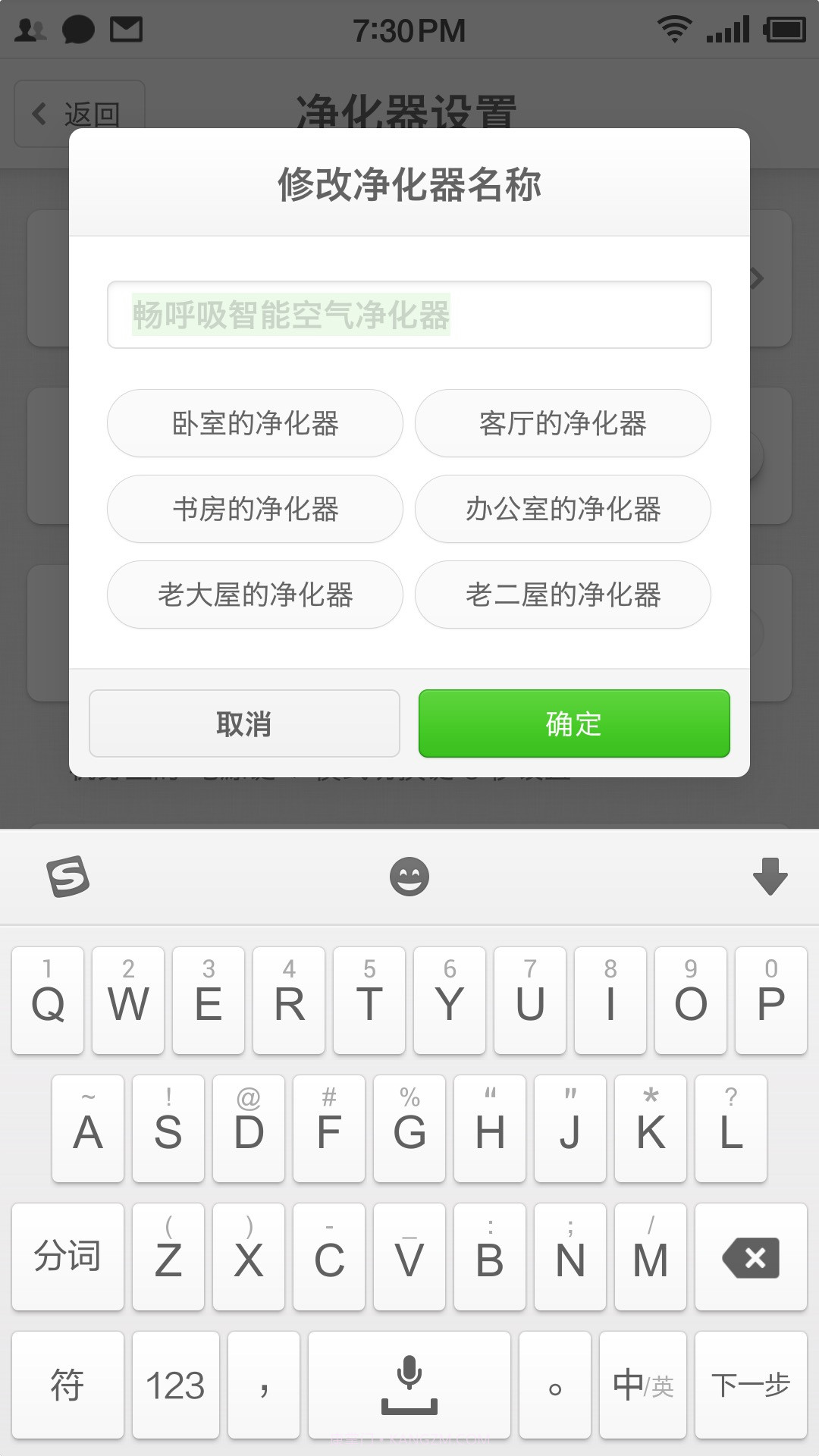Select the 办公室的净化器 name suggestion
Image resolution: width=819 pixels, height=1456 pixels.
click(x=563, y=509)
